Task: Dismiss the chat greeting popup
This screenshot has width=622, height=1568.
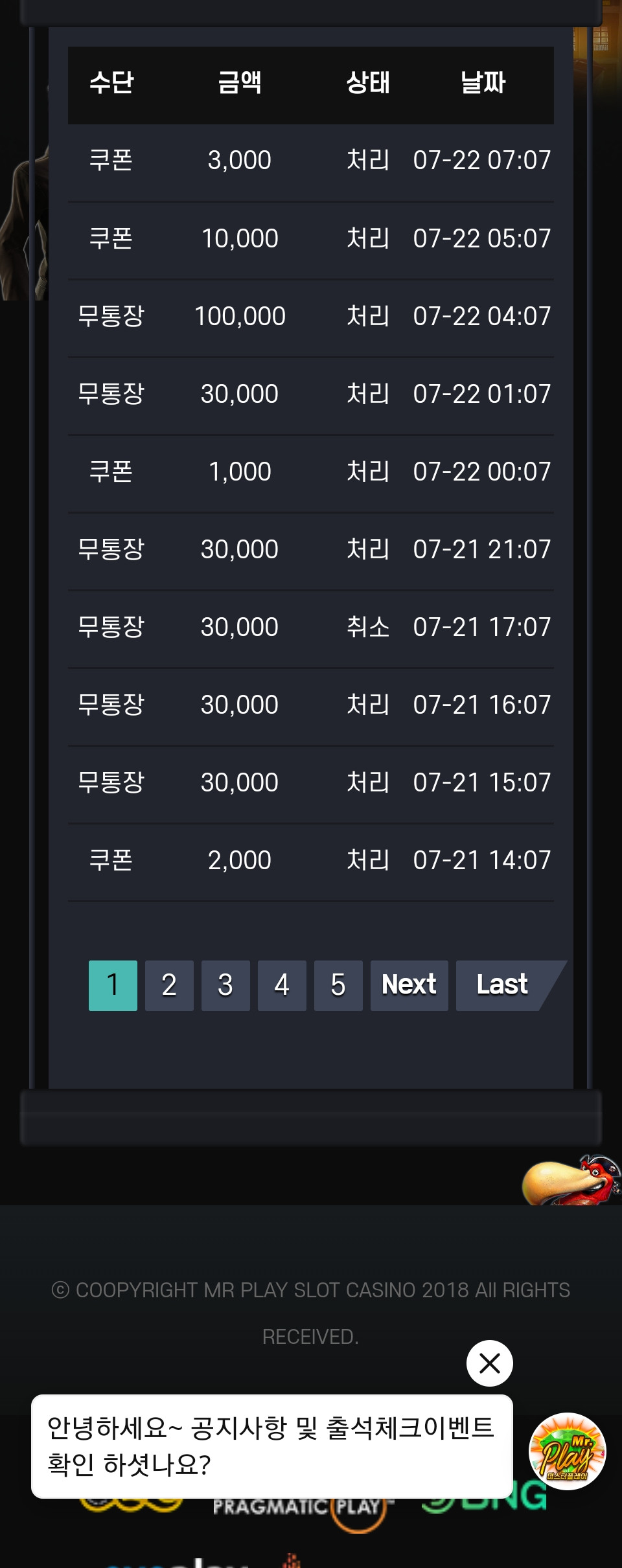Action: (489, 1363)
